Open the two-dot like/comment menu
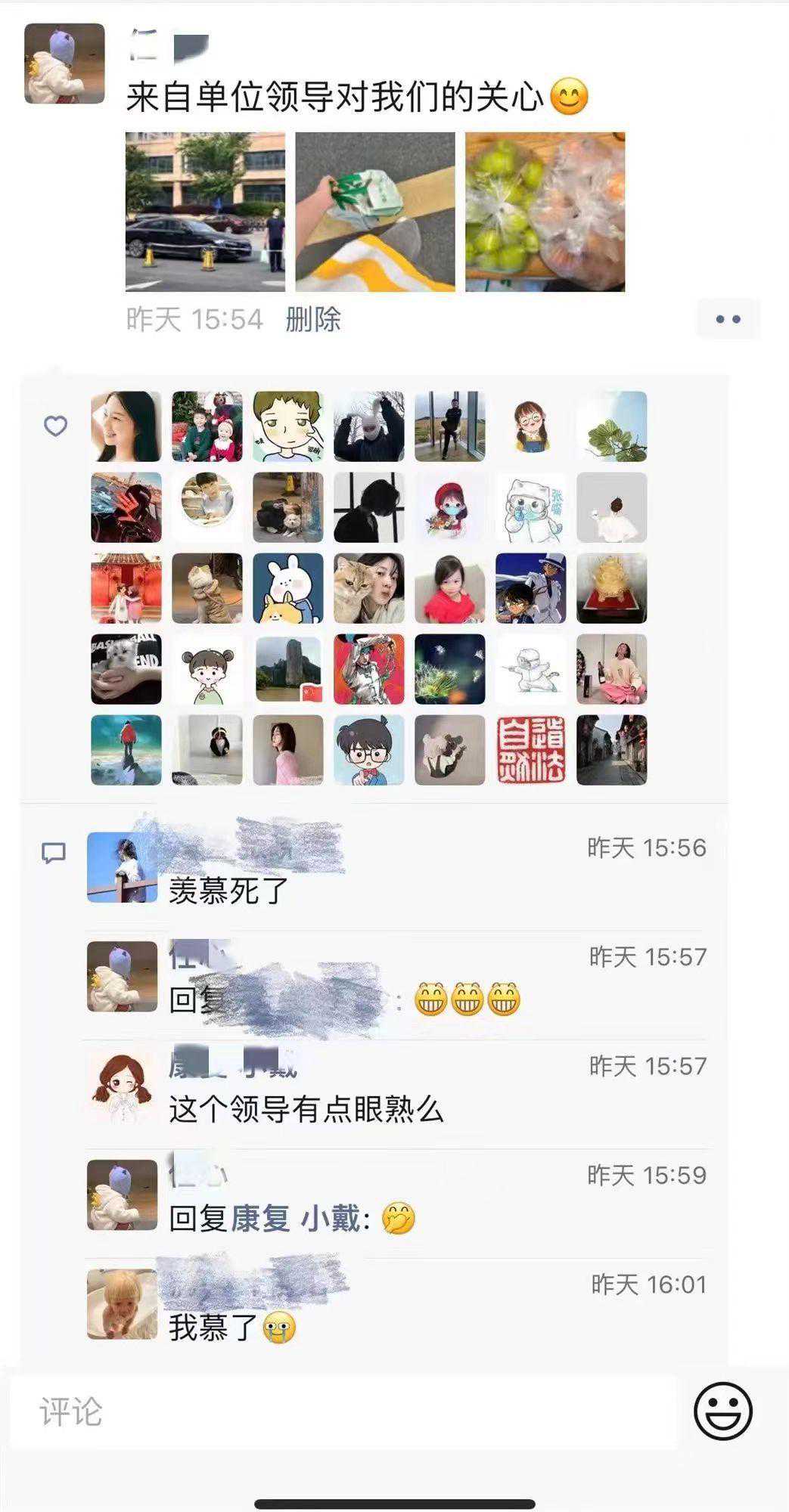The image size is (789, 1512). point(728,319)
